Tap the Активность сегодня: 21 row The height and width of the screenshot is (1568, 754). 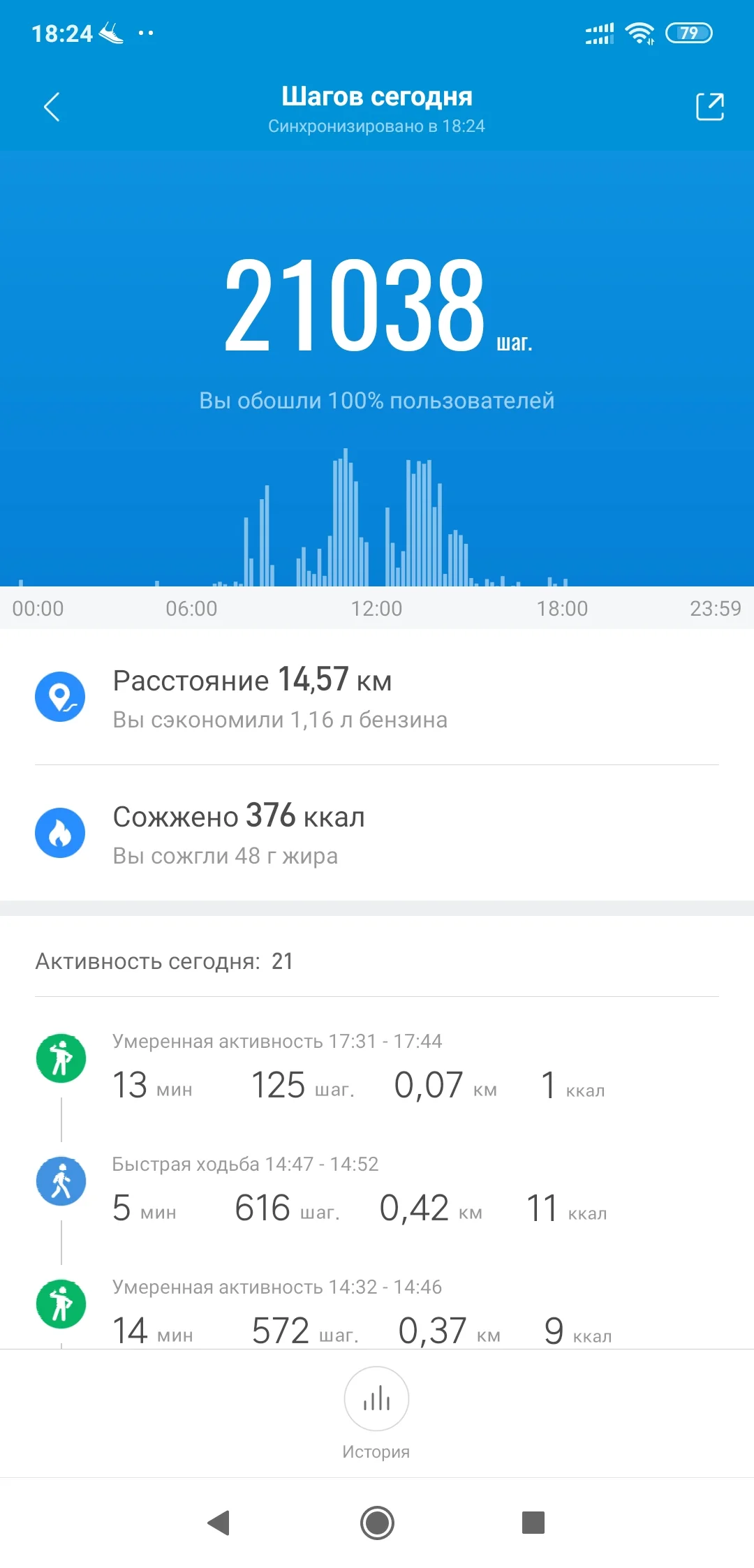164,961
